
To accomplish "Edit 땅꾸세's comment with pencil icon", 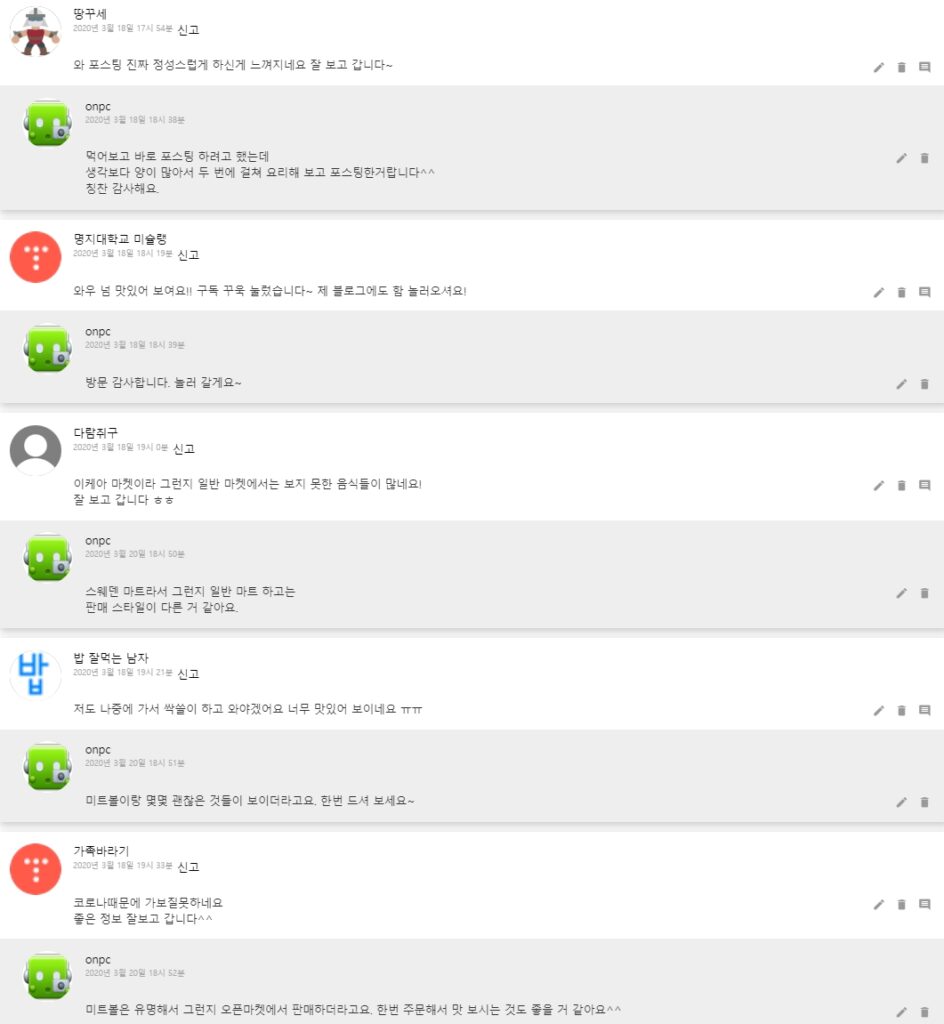I will (x=879, y=67).
